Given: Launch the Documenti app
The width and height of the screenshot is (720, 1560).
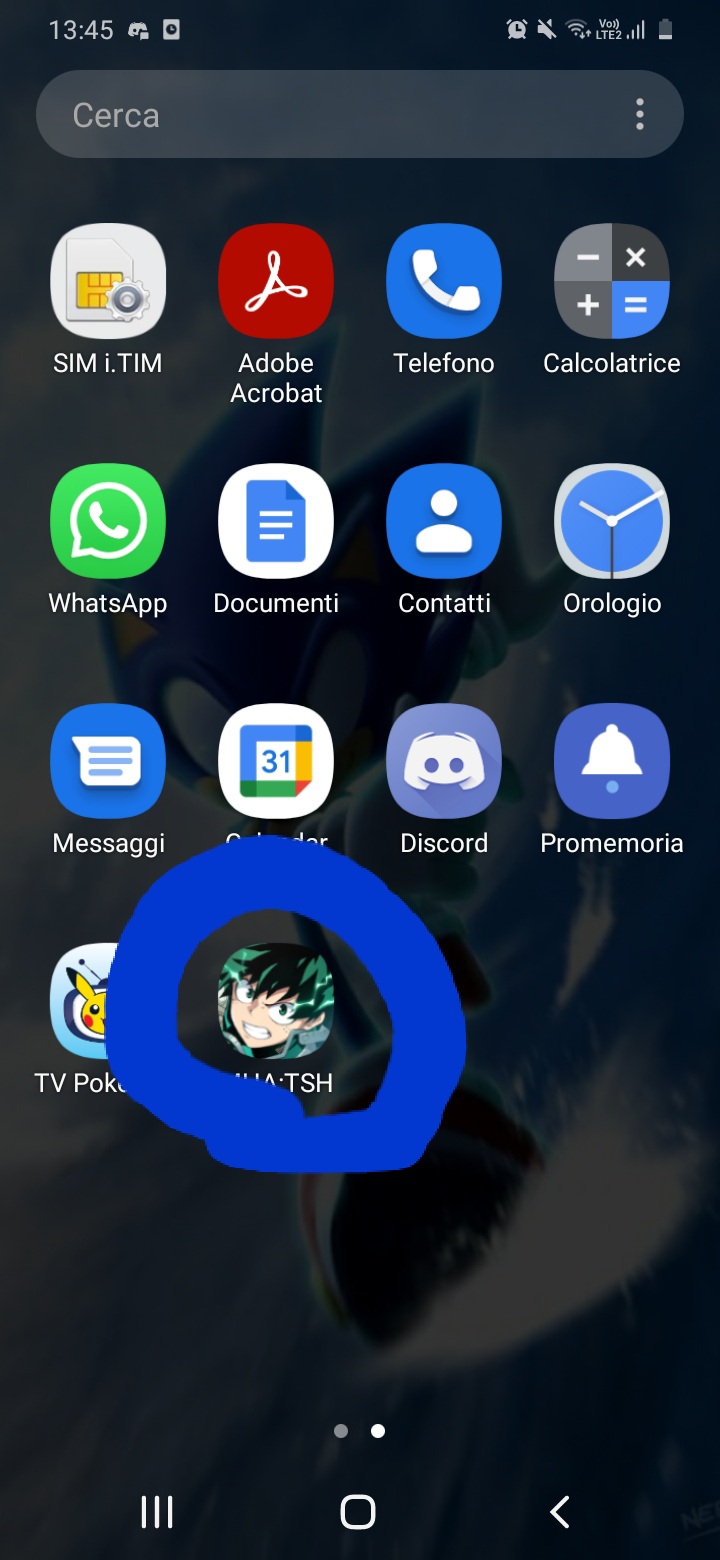Looking at the screenshot, I should (x=276, y=521).
